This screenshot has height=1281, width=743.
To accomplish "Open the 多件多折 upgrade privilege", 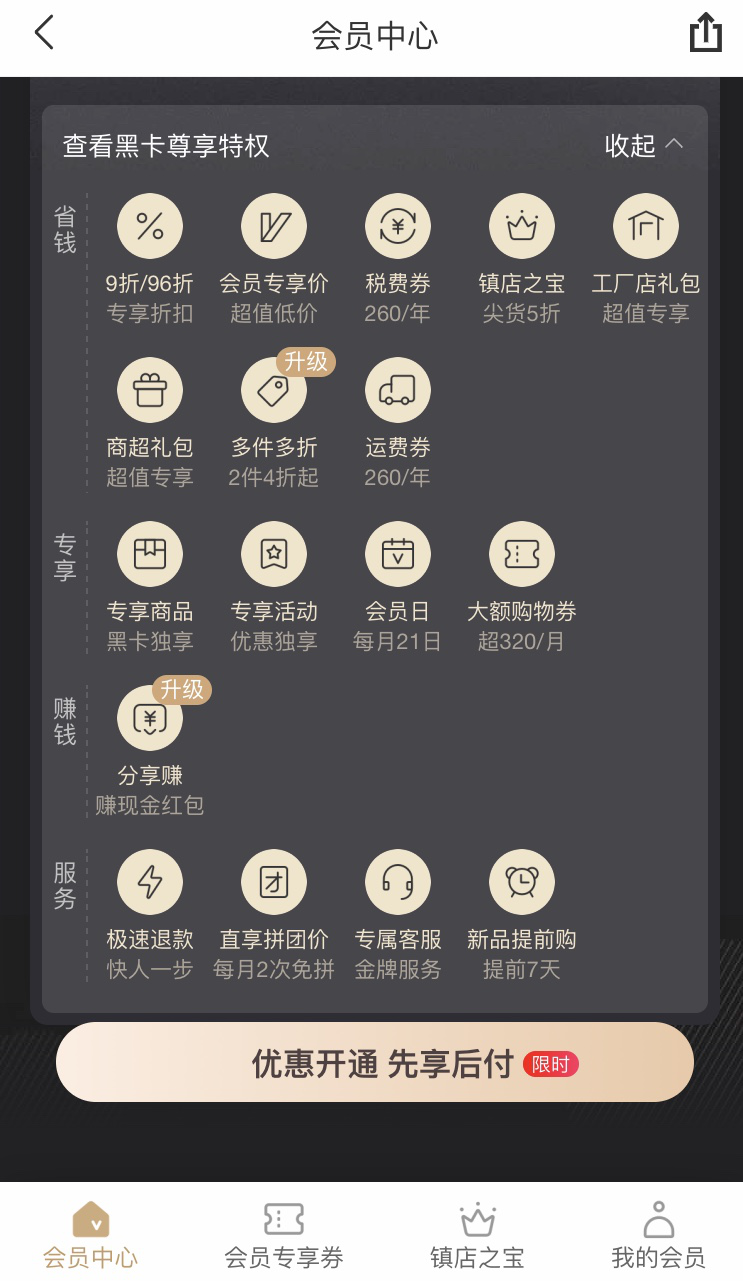I will (x=274, y=390).
